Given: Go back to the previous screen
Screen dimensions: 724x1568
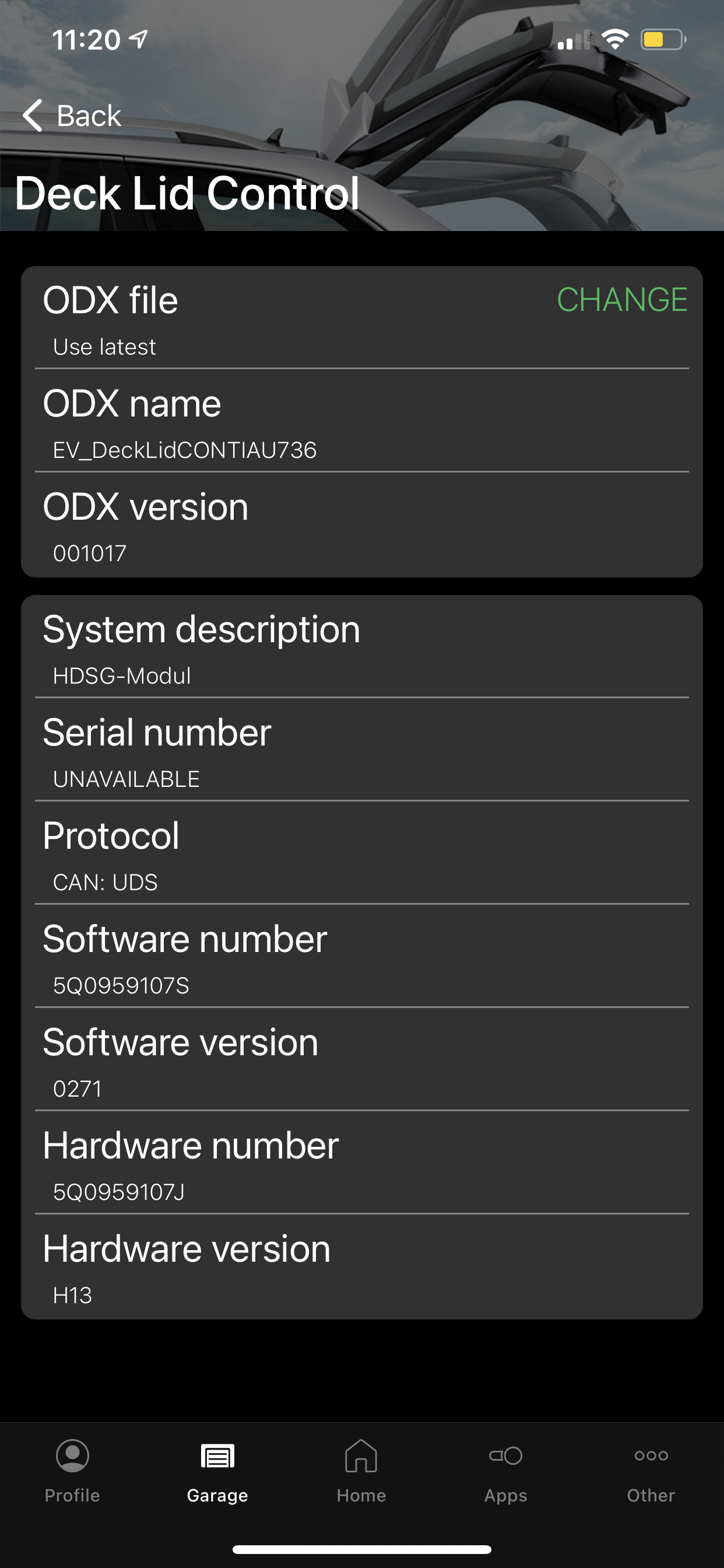Looking at the screenshot, I should pos(72,116).
